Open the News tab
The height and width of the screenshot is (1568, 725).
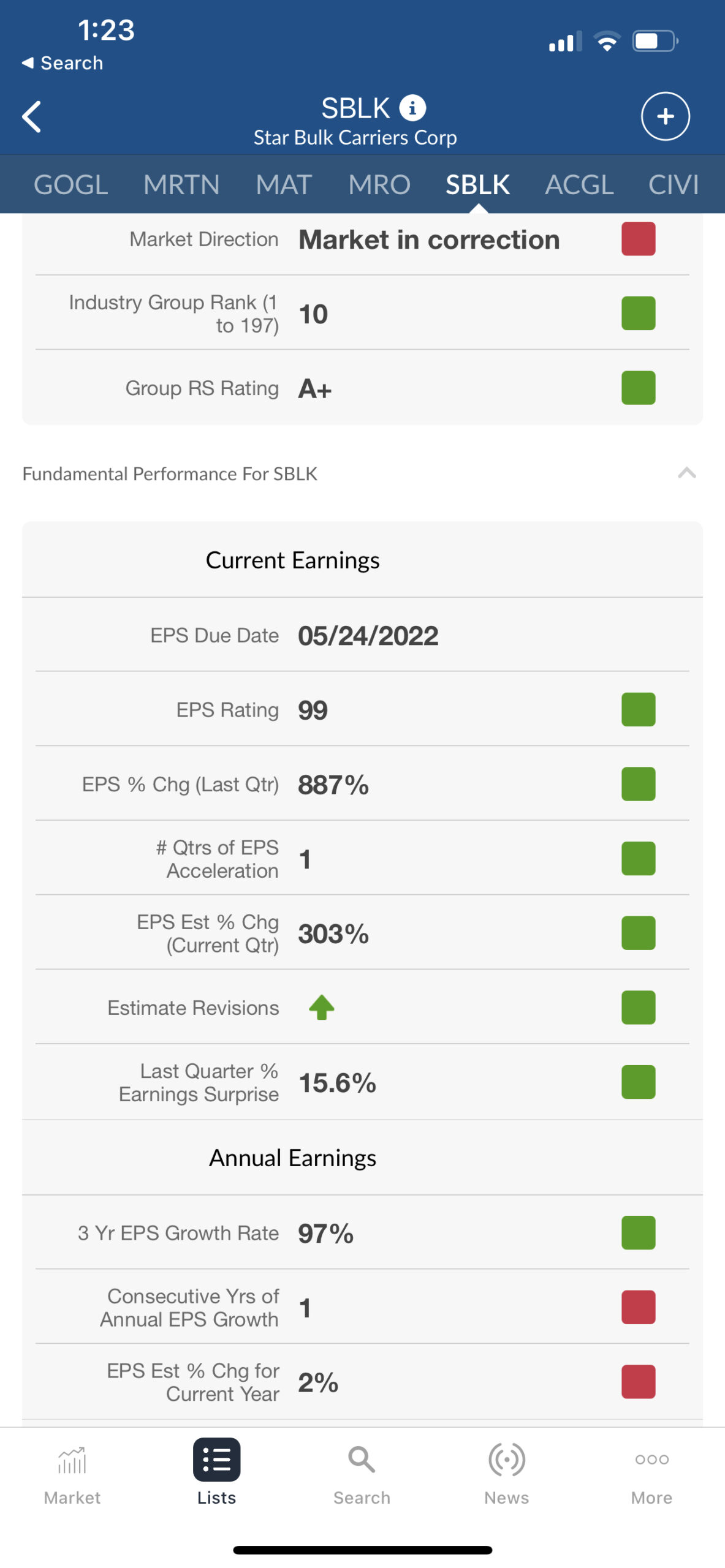pos(506,1475)
